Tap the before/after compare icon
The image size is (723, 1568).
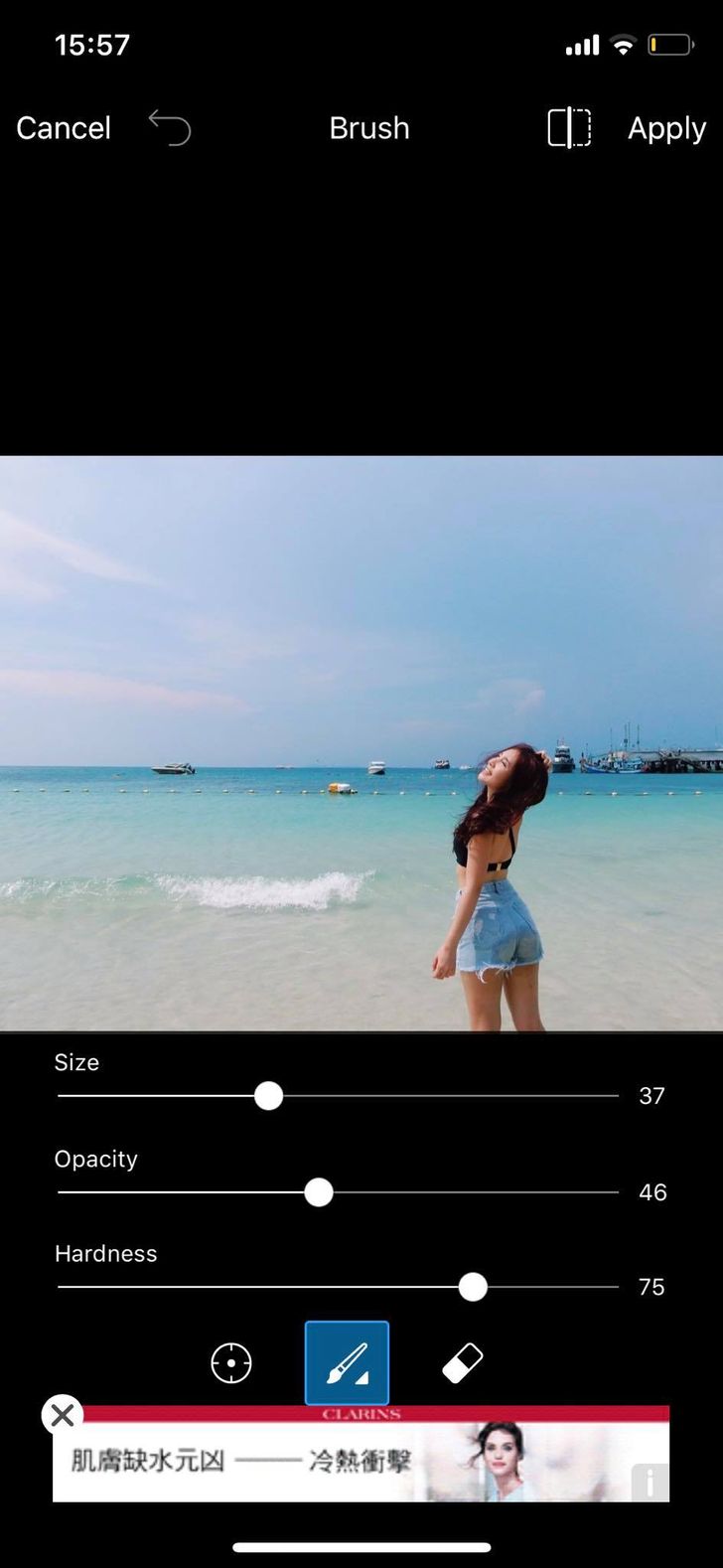click(569, 128)
